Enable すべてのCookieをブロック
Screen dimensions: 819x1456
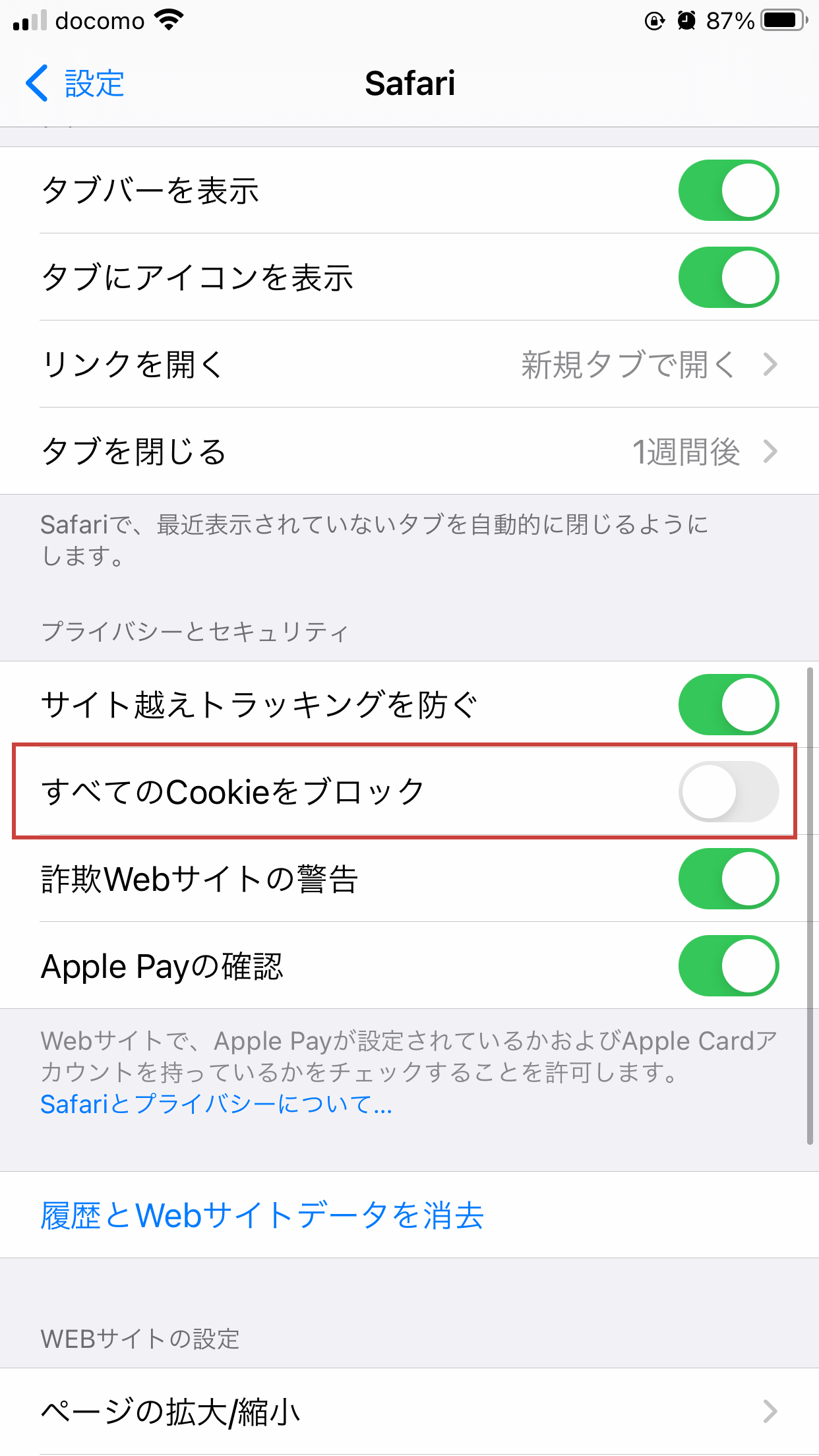727,791
